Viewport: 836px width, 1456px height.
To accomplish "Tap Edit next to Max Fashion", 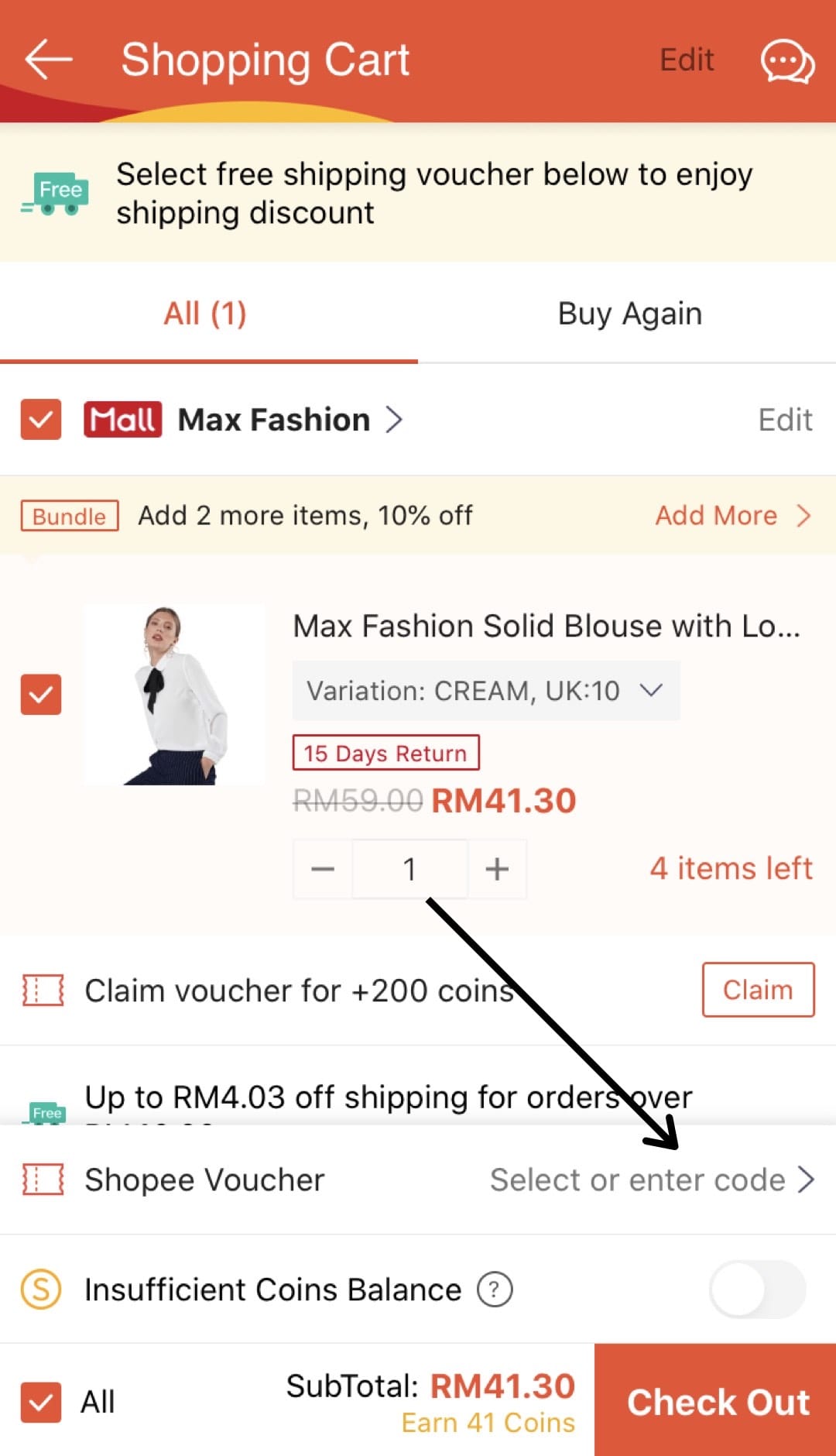I will tap(784, 420).
